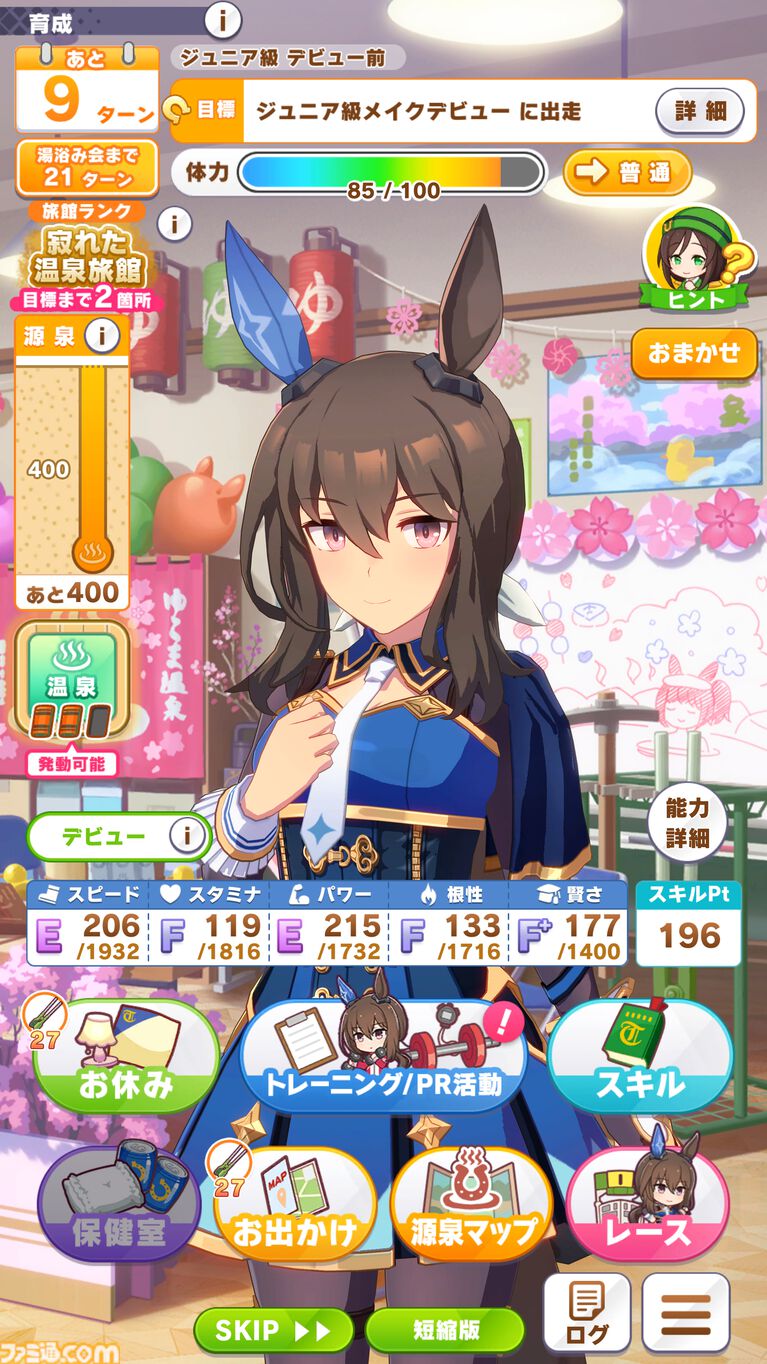Tap the 保健室 infirmary button

point(118,1205)
